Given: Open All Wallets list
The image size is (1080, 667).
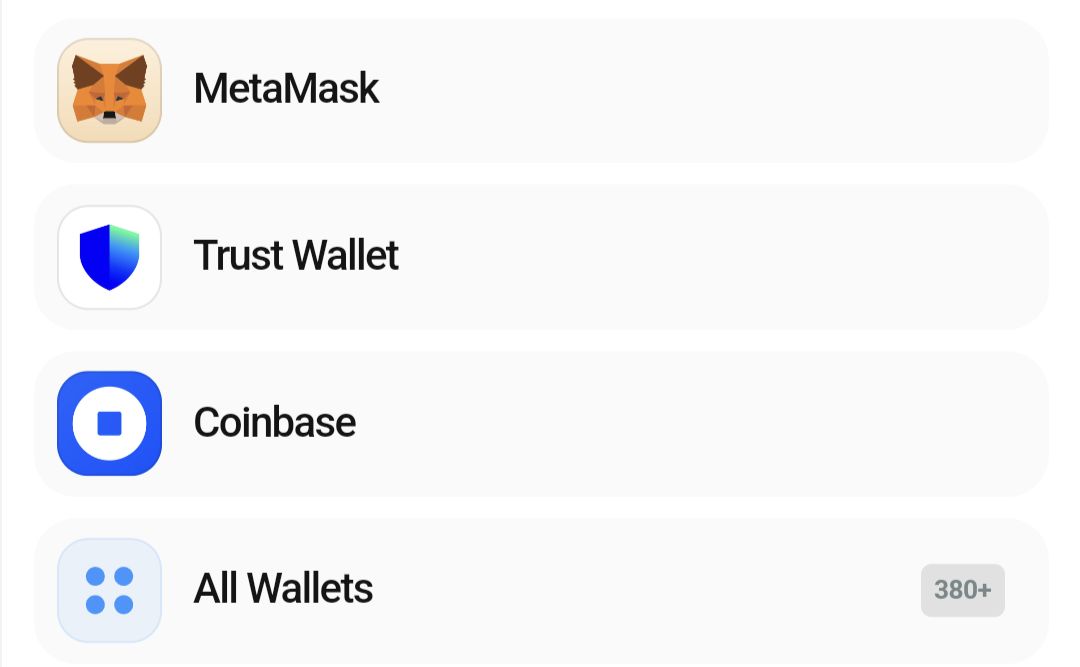Looking at the screenshot, I should pos(540,590).
